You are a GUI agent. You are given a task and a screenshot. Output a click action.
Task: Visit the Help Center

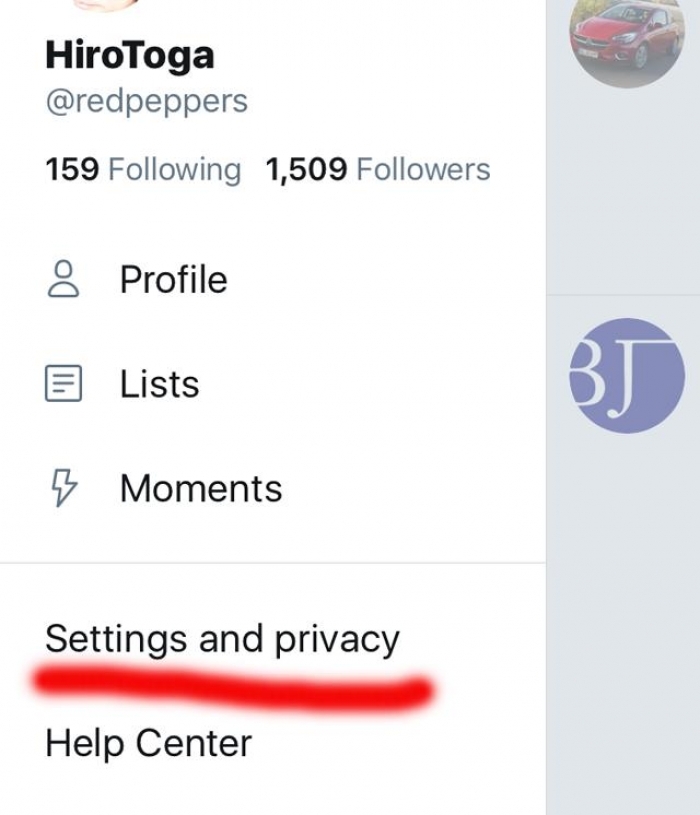coord(148,743)
